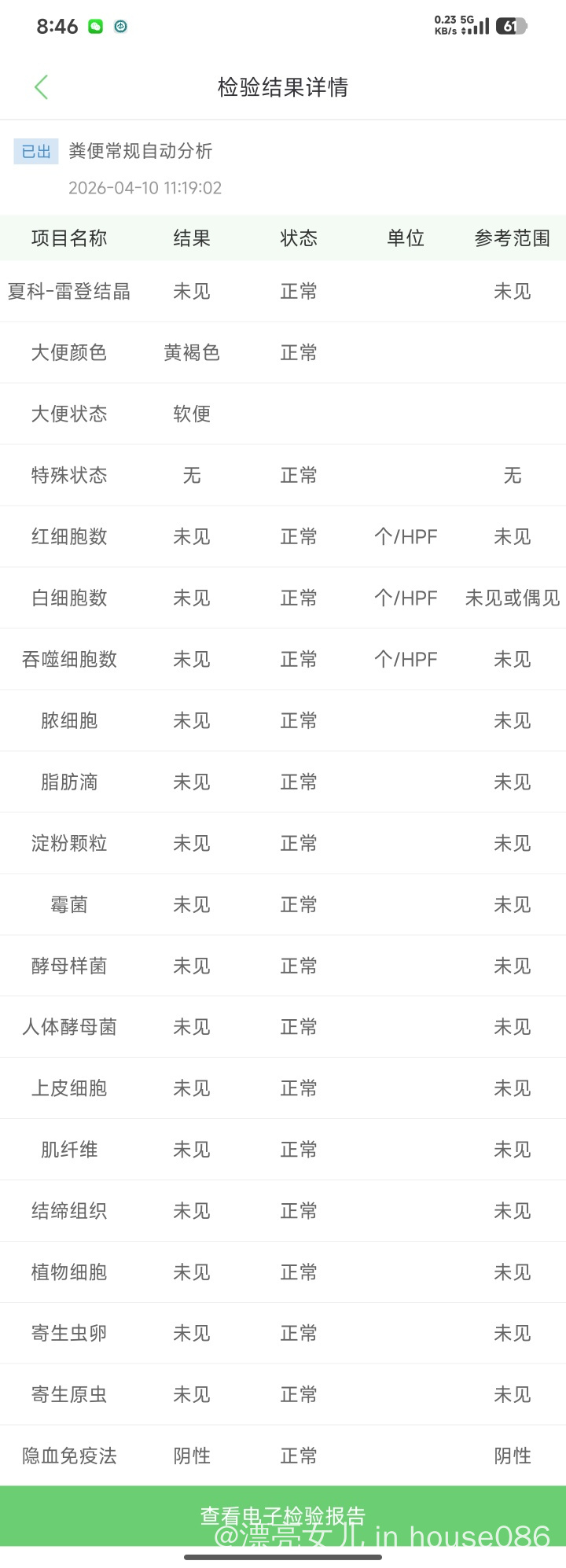Go back using the green arrow

point(42,87)
